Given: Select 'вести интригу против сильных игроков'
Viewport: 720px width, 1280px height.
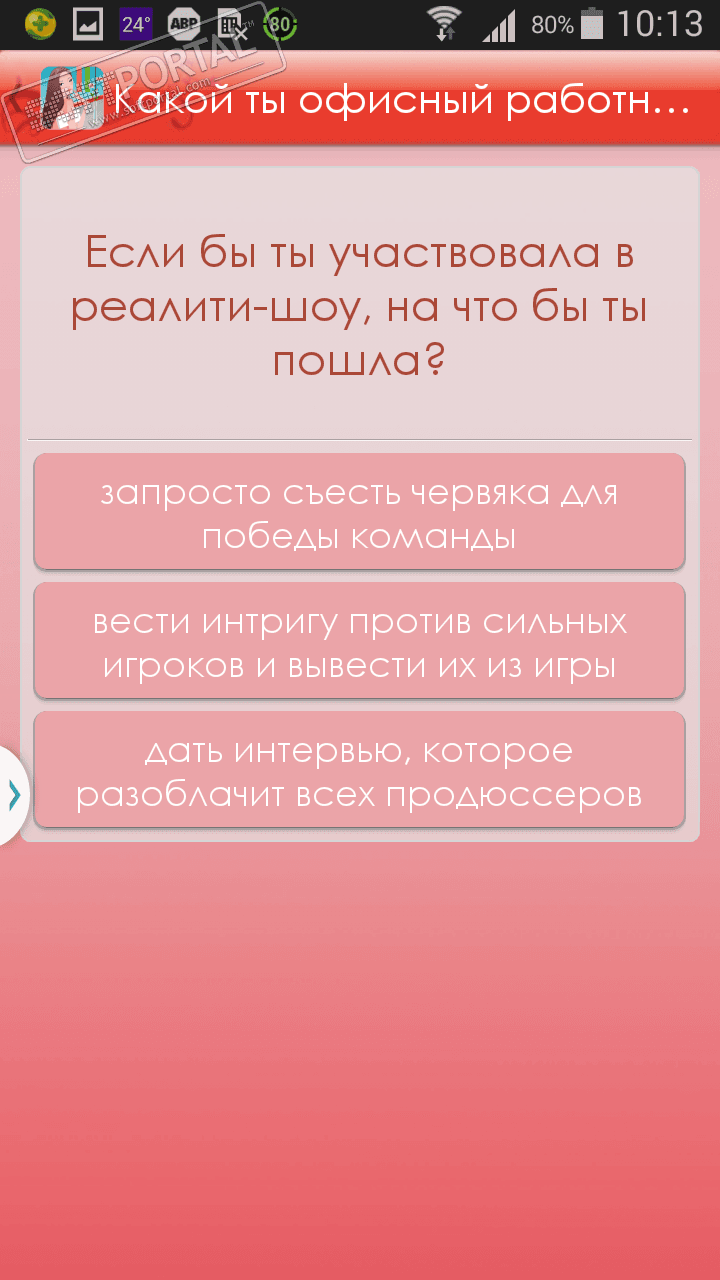Looking at the screenshot, I should pos(359,641).
